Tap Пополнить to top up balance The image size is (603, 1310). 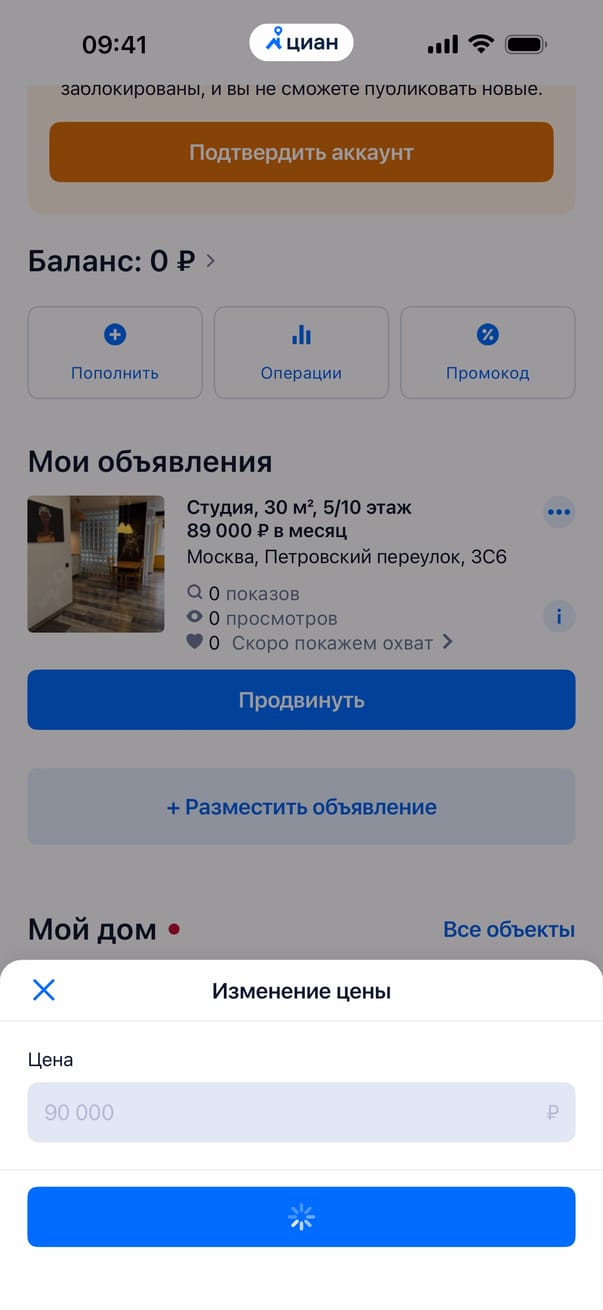tap(115, 352)
